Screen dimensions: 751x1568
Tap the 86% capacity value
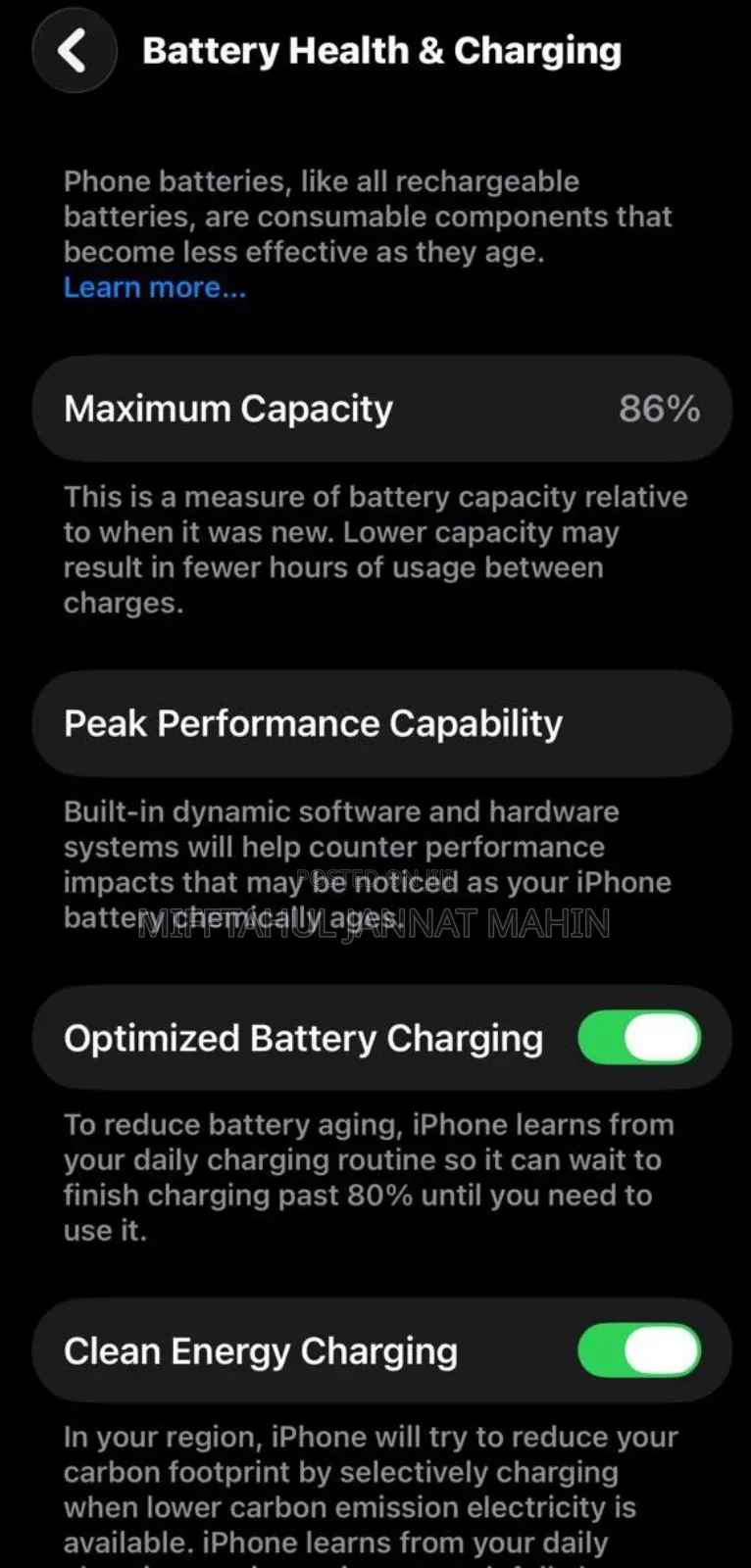click(660, 408)
